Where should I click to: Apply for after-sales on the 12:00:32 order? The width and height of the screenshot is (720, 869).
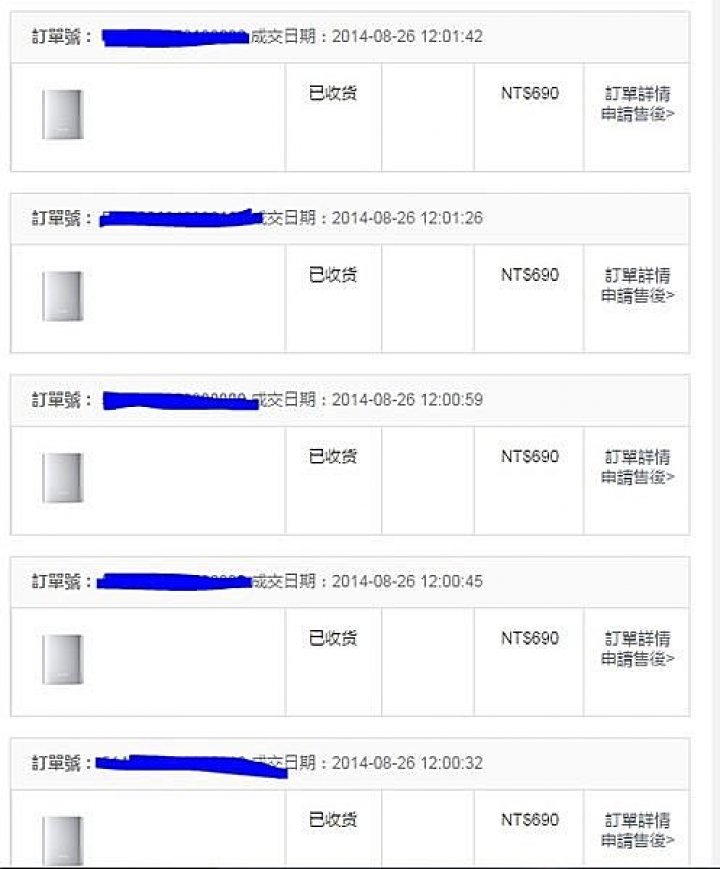pos(637,841)
